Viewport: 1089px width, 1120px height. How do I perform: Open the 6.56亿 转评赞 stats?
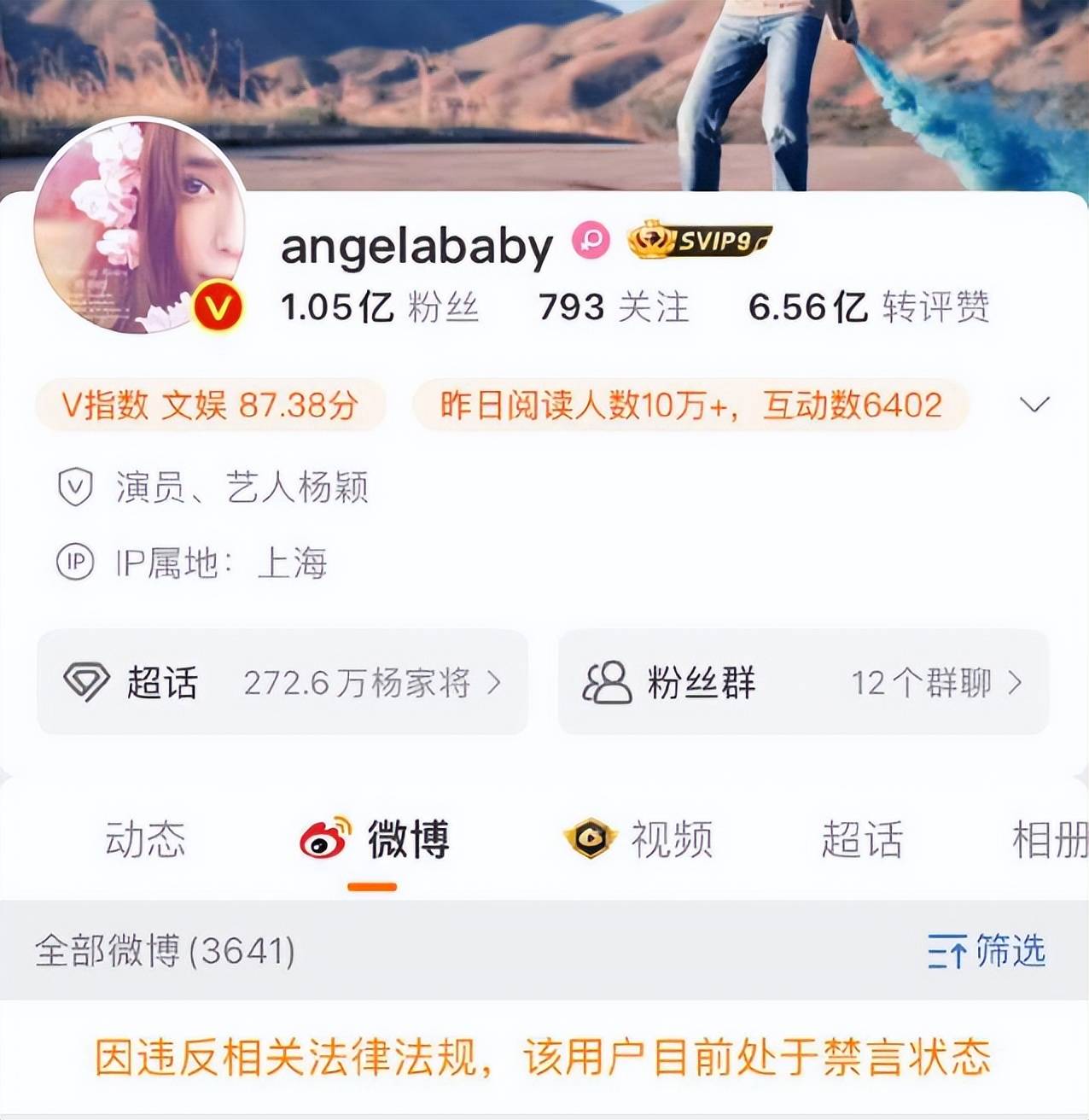[x=868, y=307]
